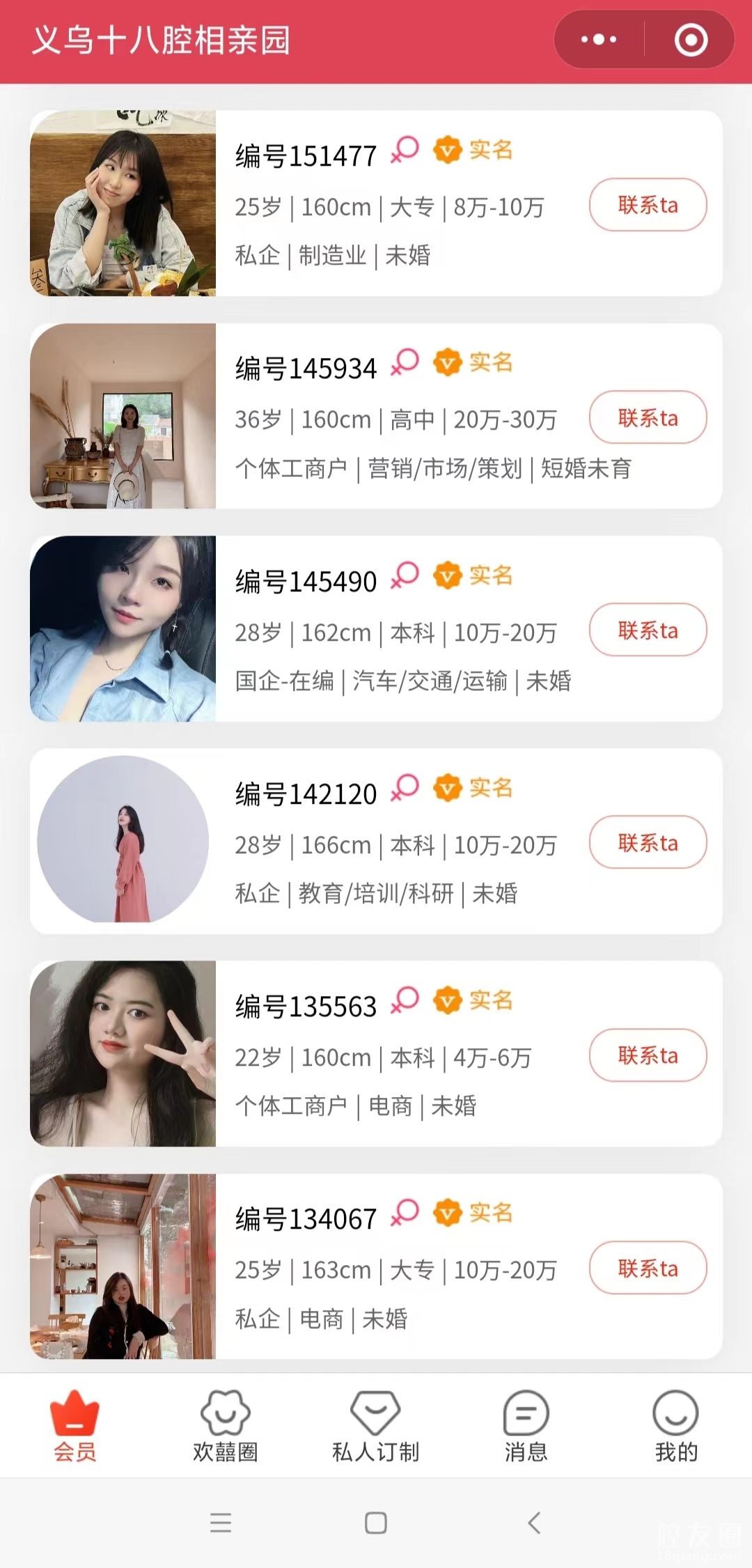Tap 联系ta for member 编号151477
Screen dimensions: 752x1568
tap(648, 205)
